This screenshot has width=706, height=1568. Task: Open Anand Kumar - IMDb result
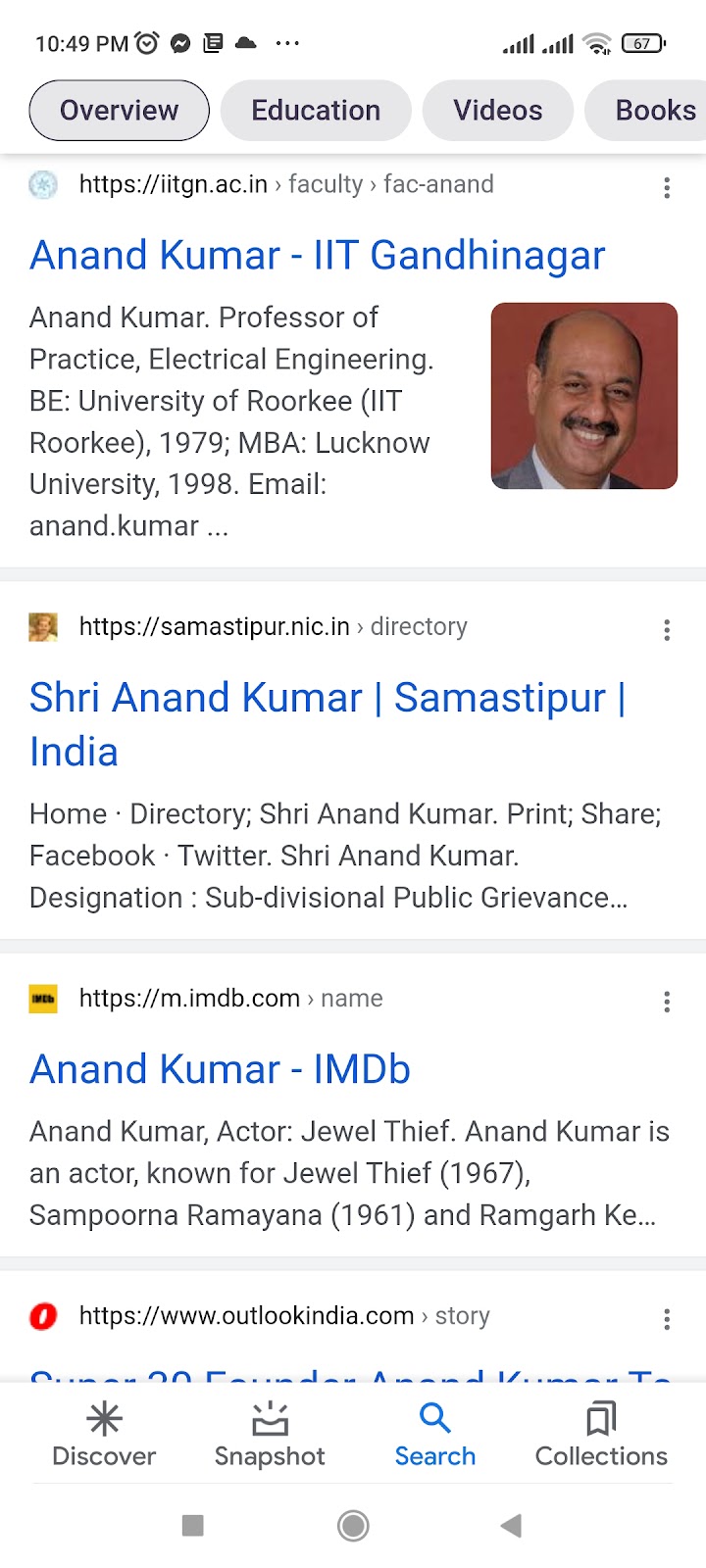pos(220,1069)
